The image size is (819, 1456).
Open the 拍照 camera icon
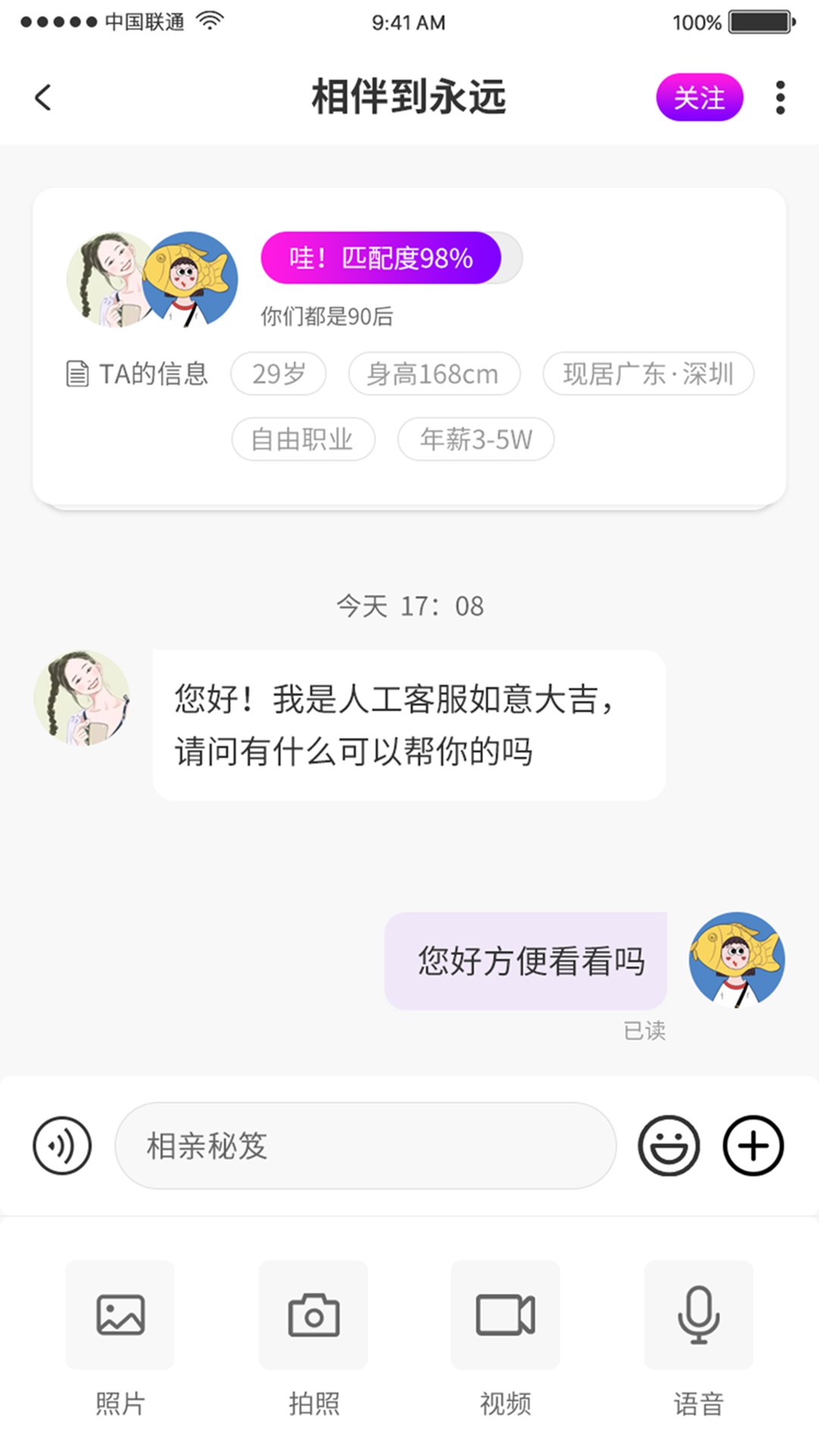point(312,1316)
